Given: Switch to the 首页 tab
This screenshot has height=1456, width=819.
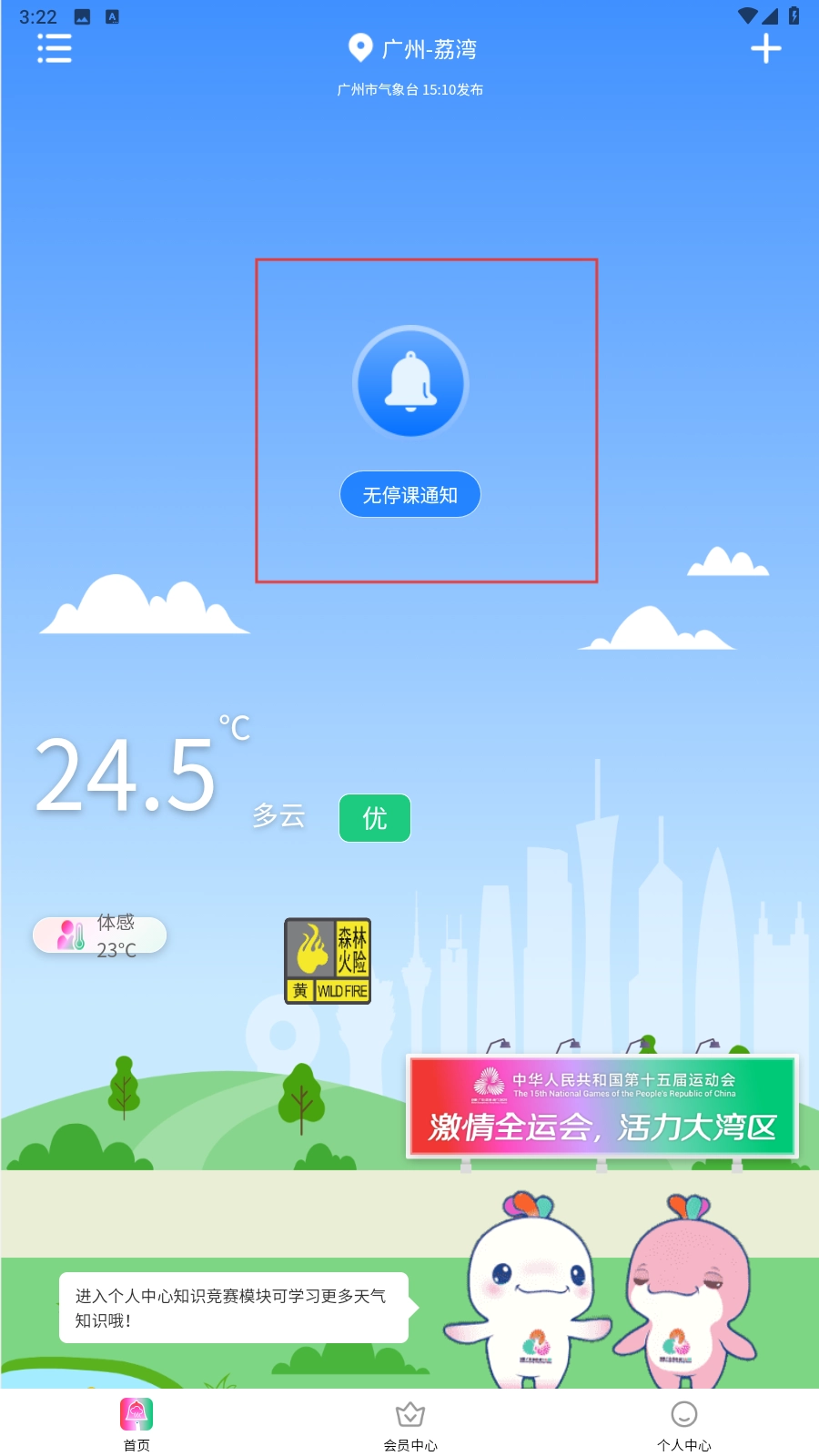Looking at the screenshot, I should (x=136, y=1424).
